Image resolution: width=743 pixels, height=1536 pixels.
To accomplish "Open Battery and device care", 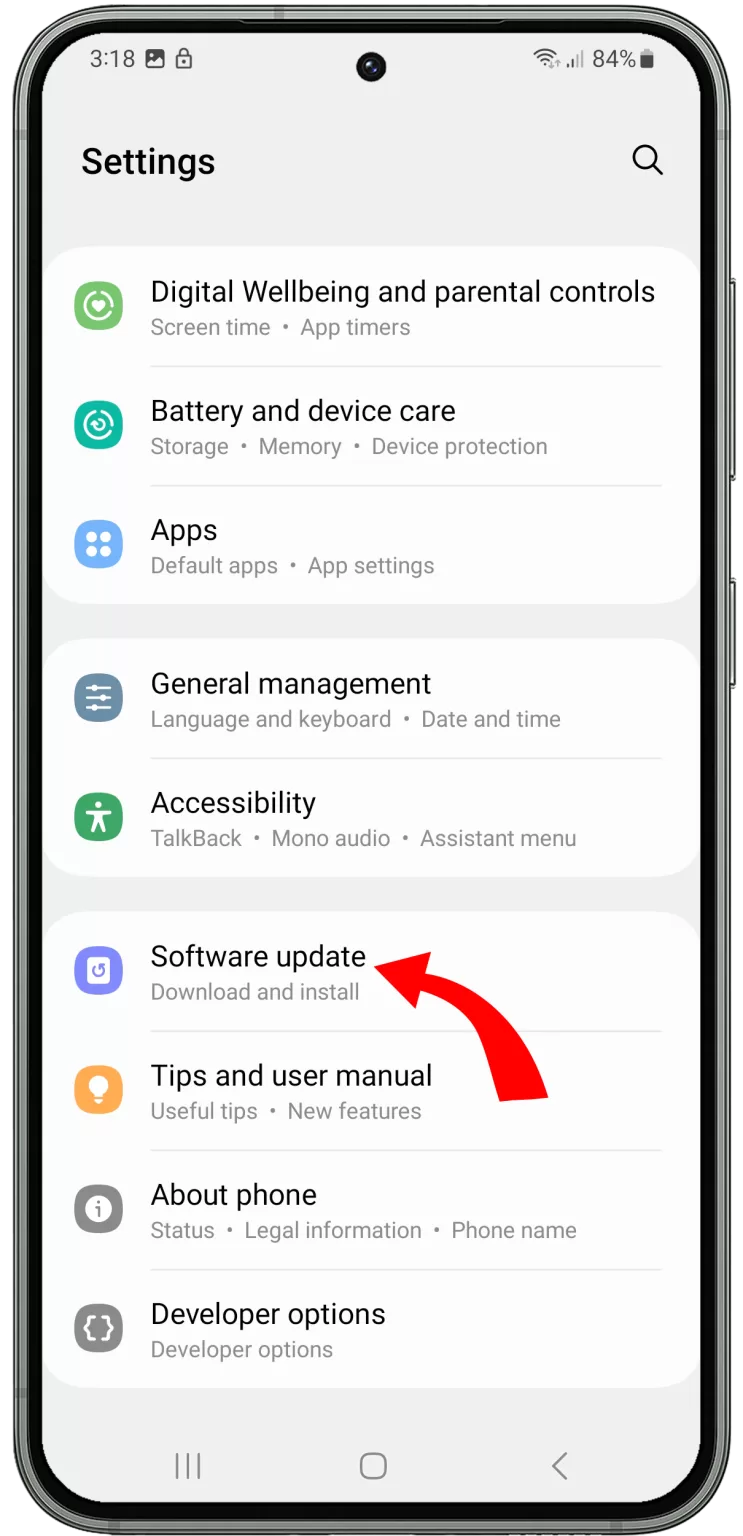I will [371, 427].
